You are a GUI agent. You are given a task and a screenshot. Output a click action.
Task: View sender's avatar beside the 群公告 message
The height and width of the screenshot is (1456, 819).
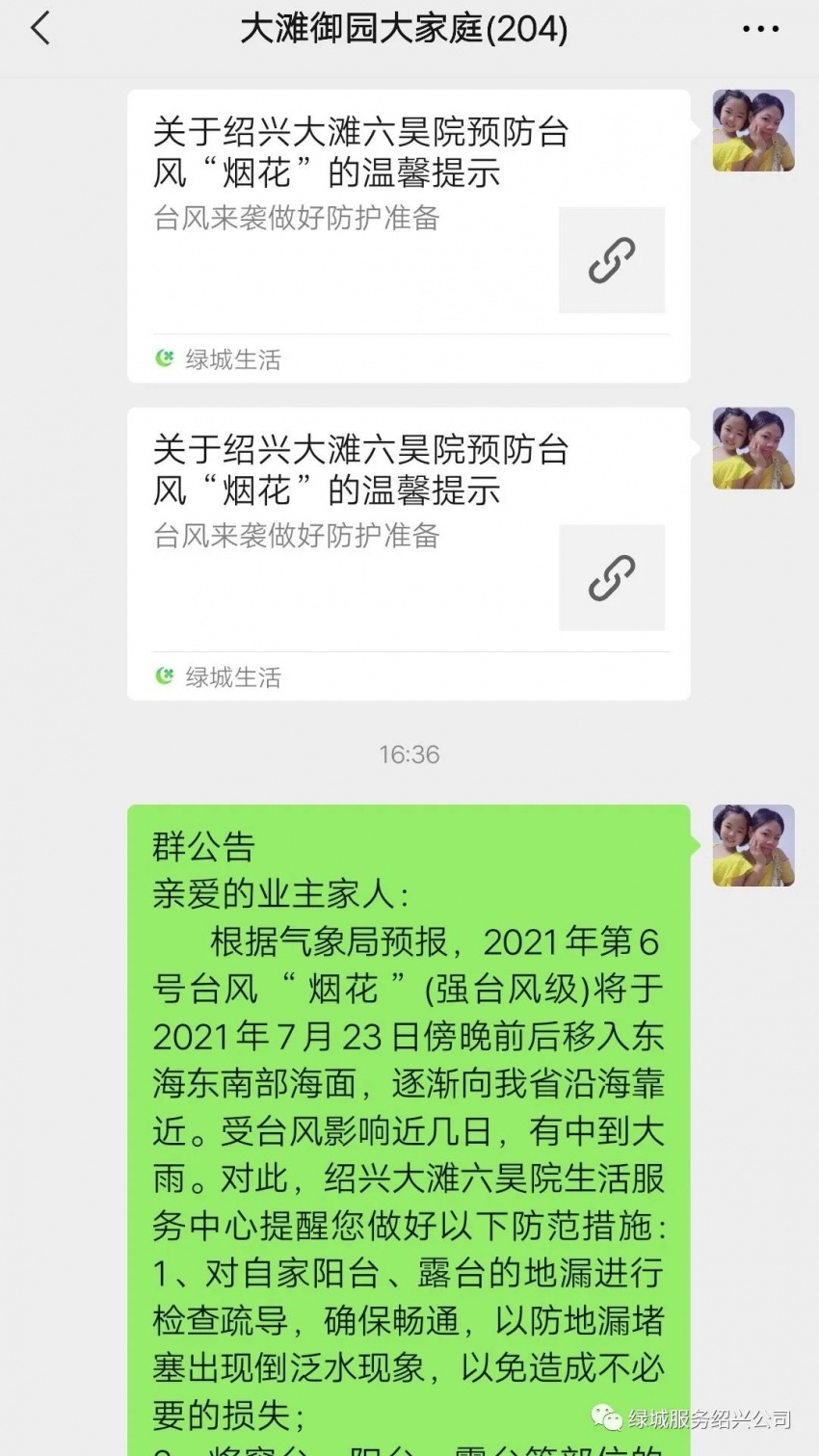[753, 845]
